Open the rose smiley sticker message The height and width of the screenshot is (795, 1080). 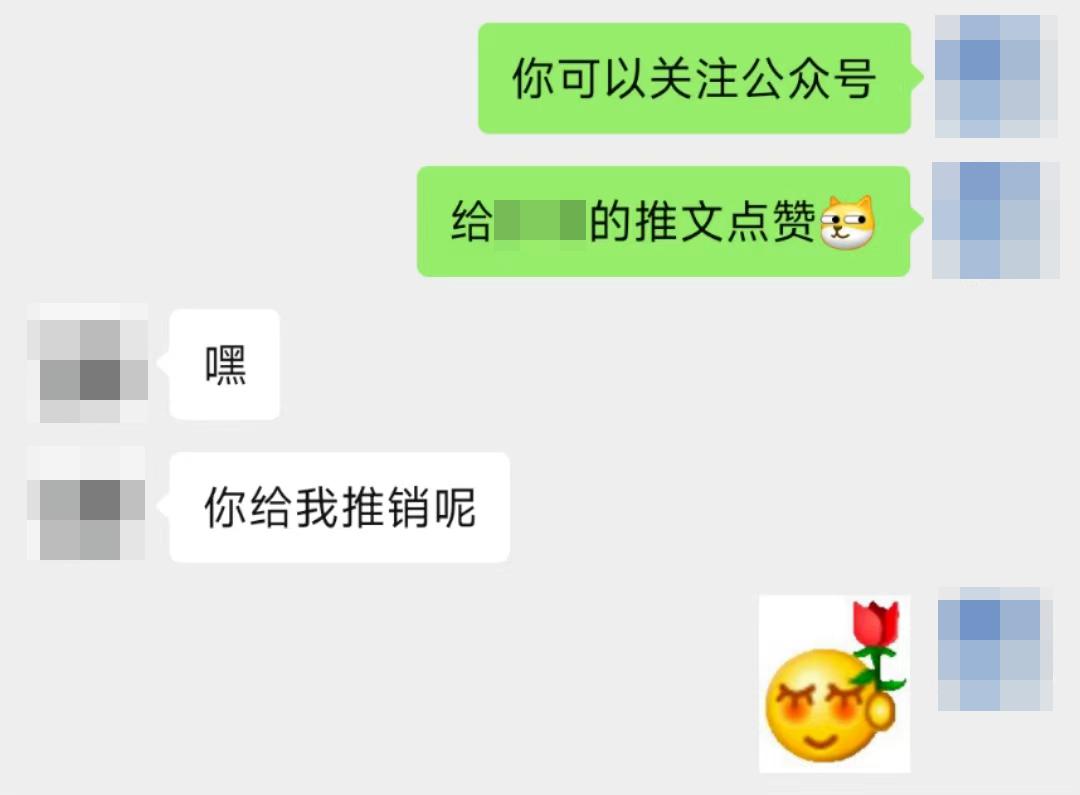pos(834,684)
